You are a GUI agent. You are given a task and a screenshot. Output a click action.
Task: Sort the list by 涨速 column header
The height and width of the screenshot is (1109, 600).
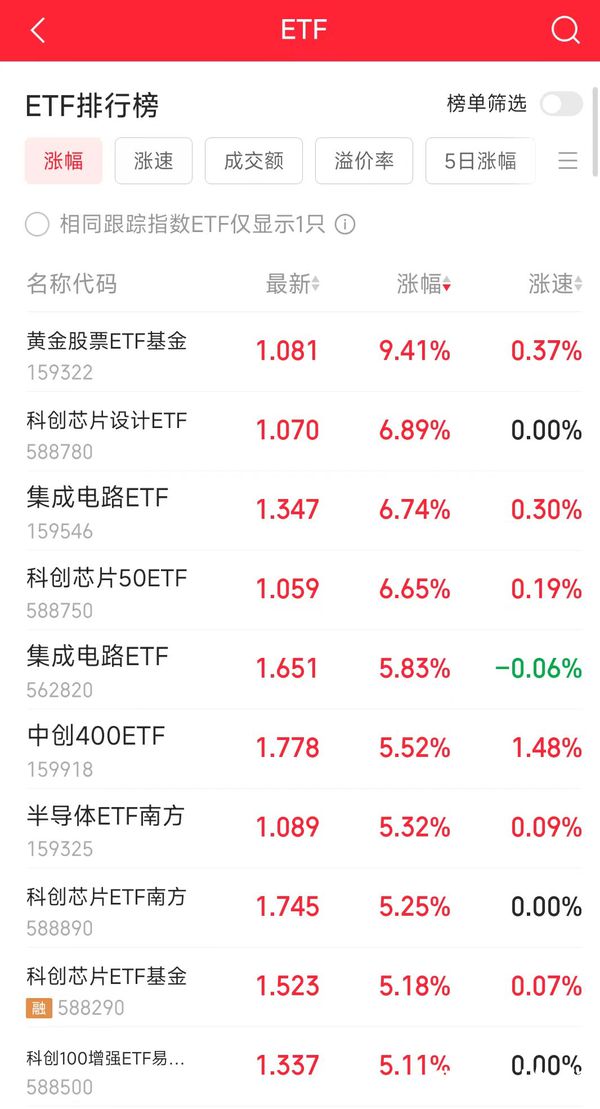coord(555,284)
